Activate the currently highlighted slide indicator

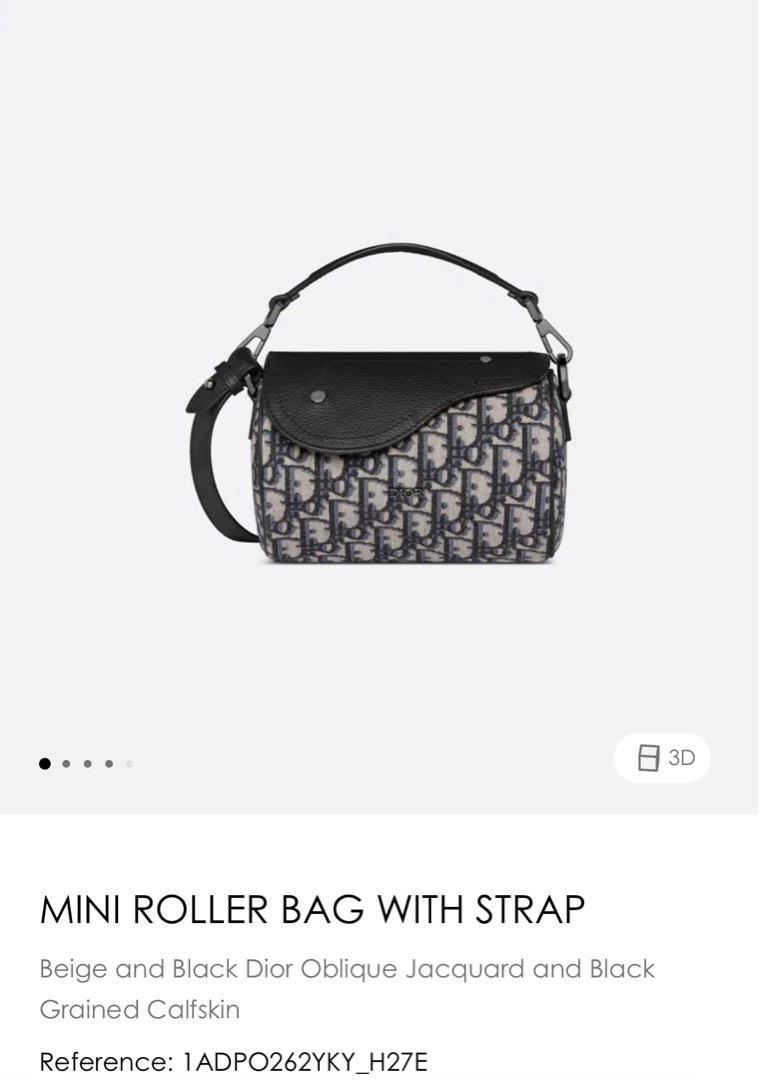coord(43,763)
